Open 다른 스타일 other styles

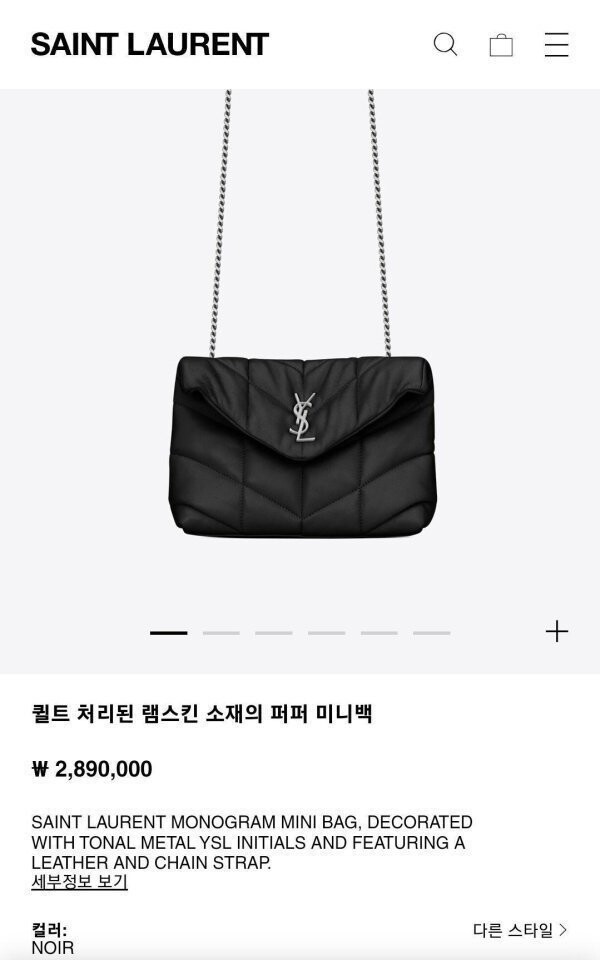point(520,930)
